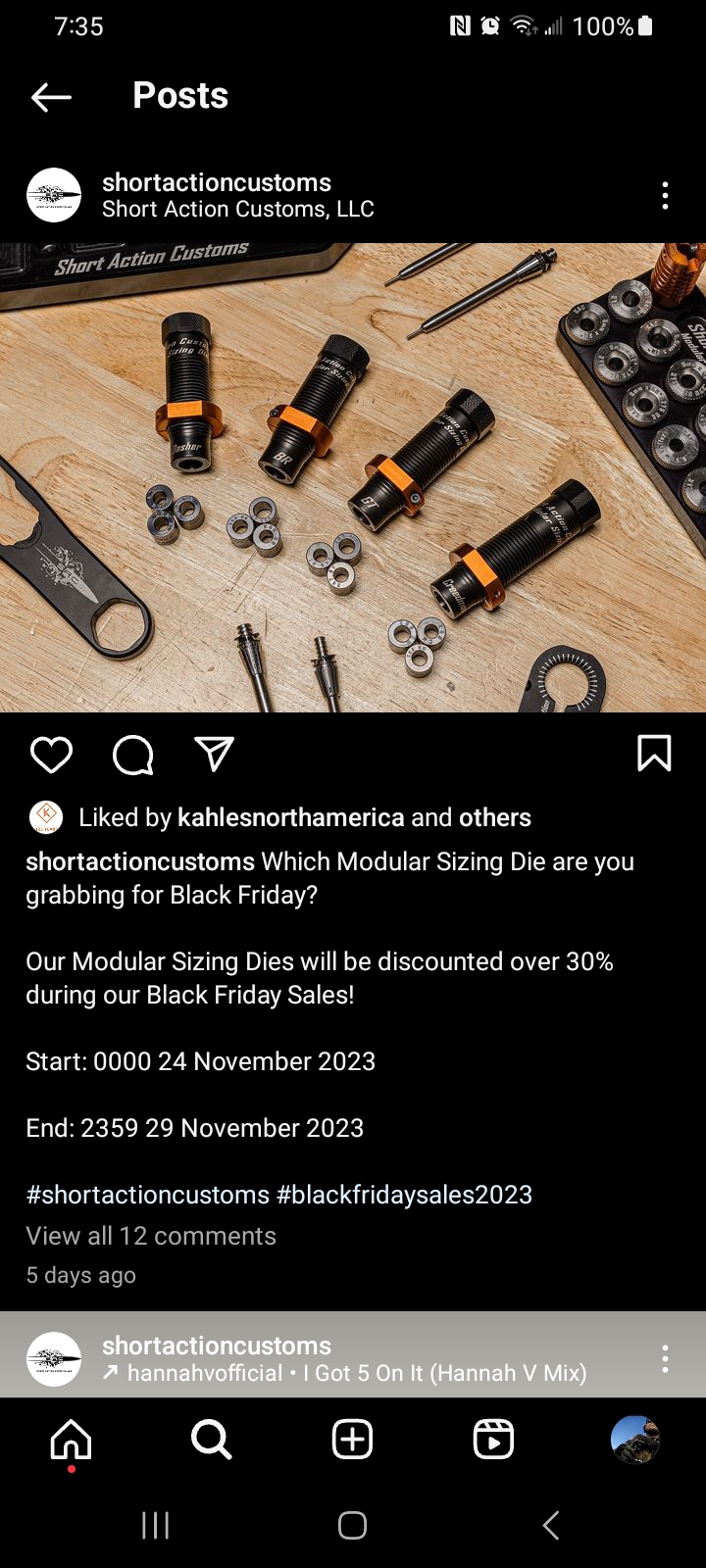Viewport: 706px width, 1568px height.
Task: Switch to the Search tab
Action: click(211, 1440)
